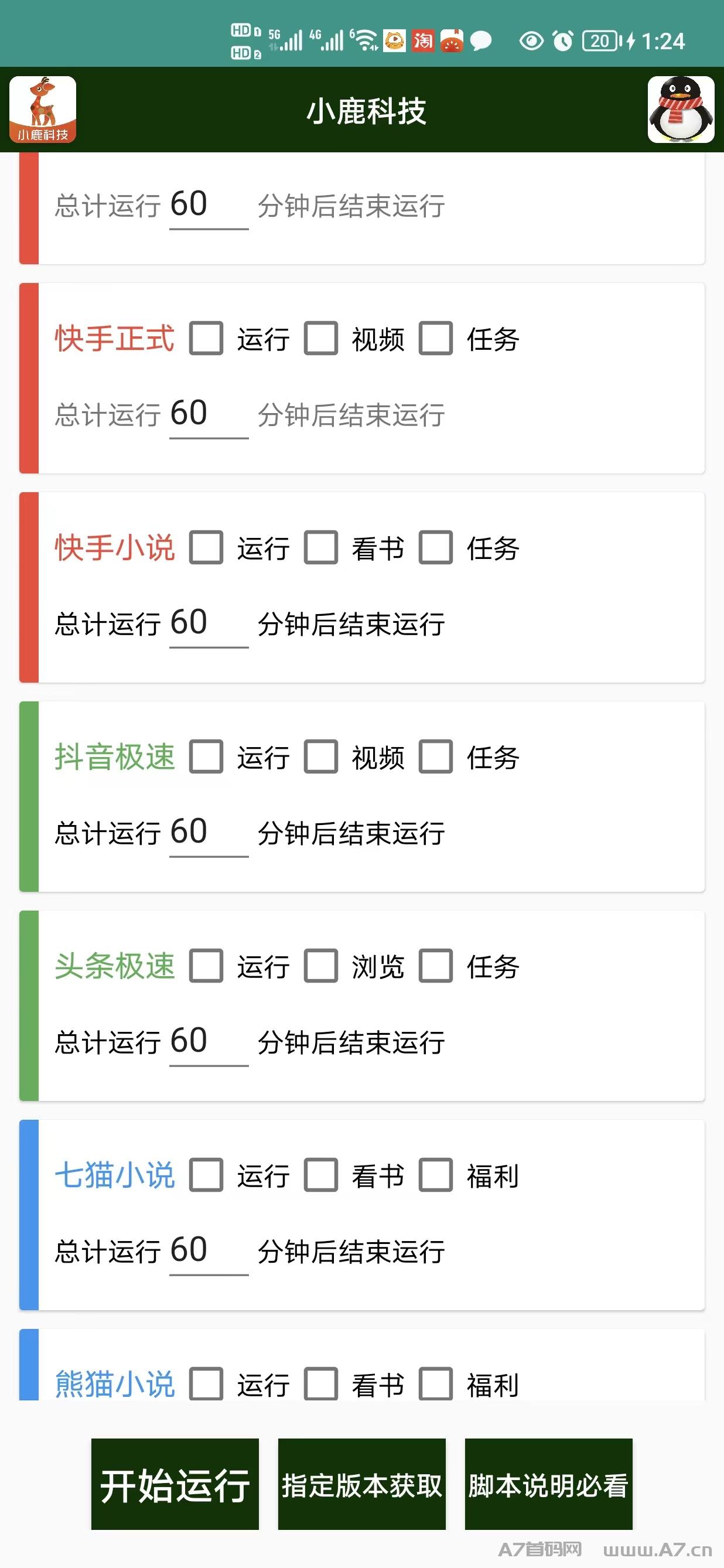The image size is (724, 1568).
Task: Enable 福利 for 七猫小说
Action: pos(436,1175)
